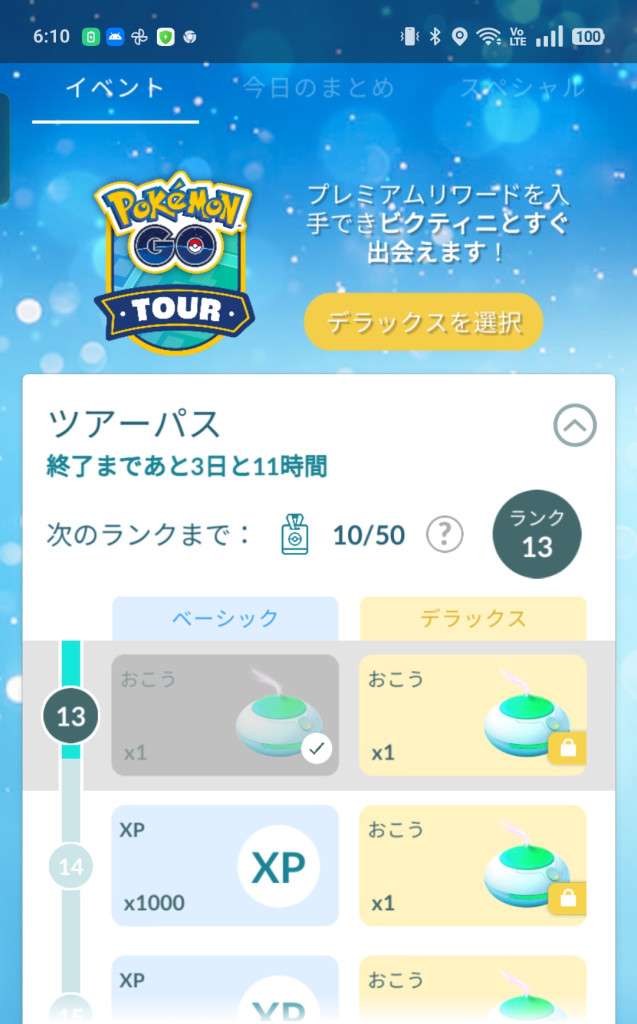Switch to the 今日のまとめ tab

[x=318, y=88]
